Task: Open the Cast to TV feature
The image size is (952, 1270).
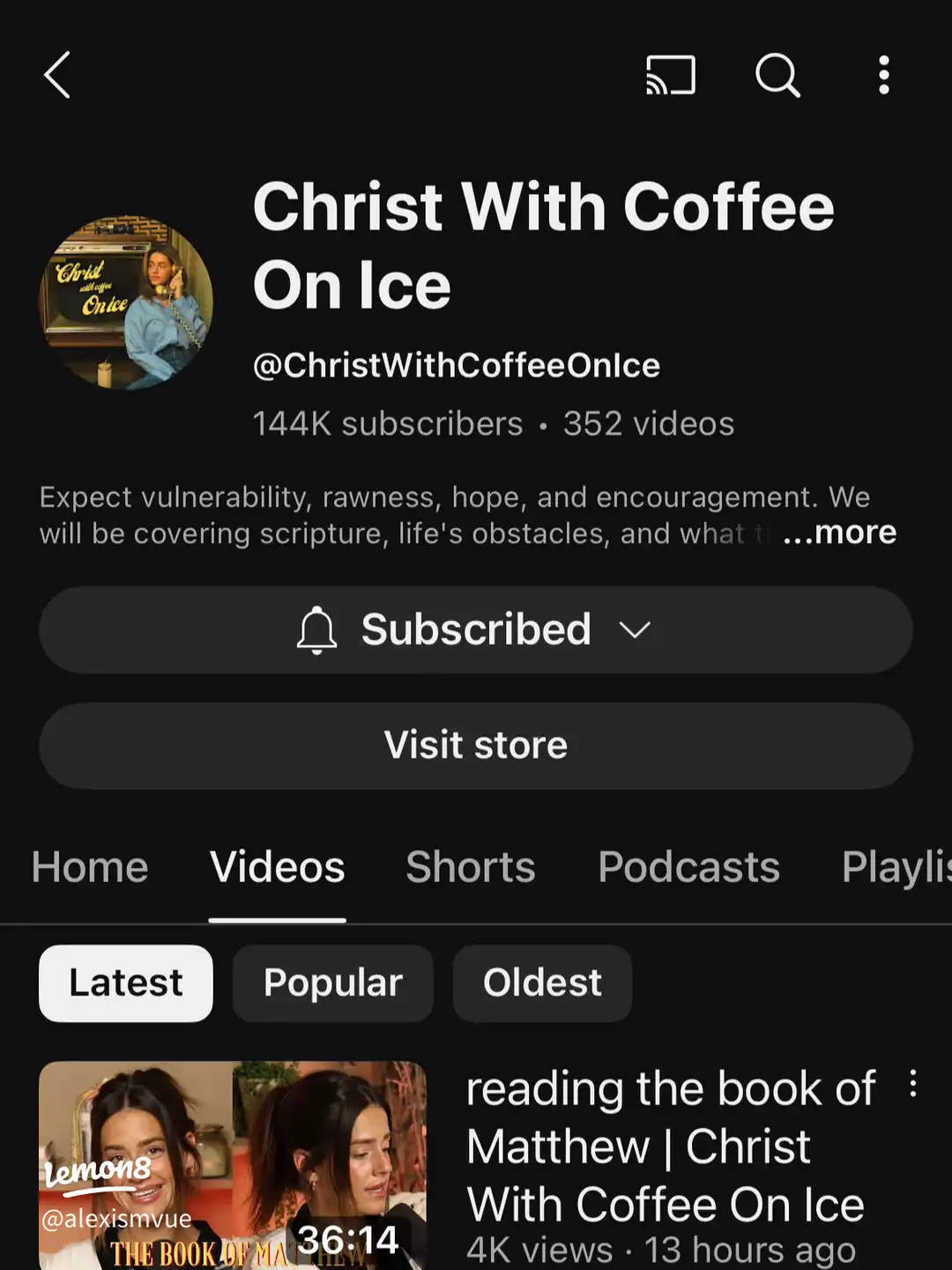Action: (670, 75)
